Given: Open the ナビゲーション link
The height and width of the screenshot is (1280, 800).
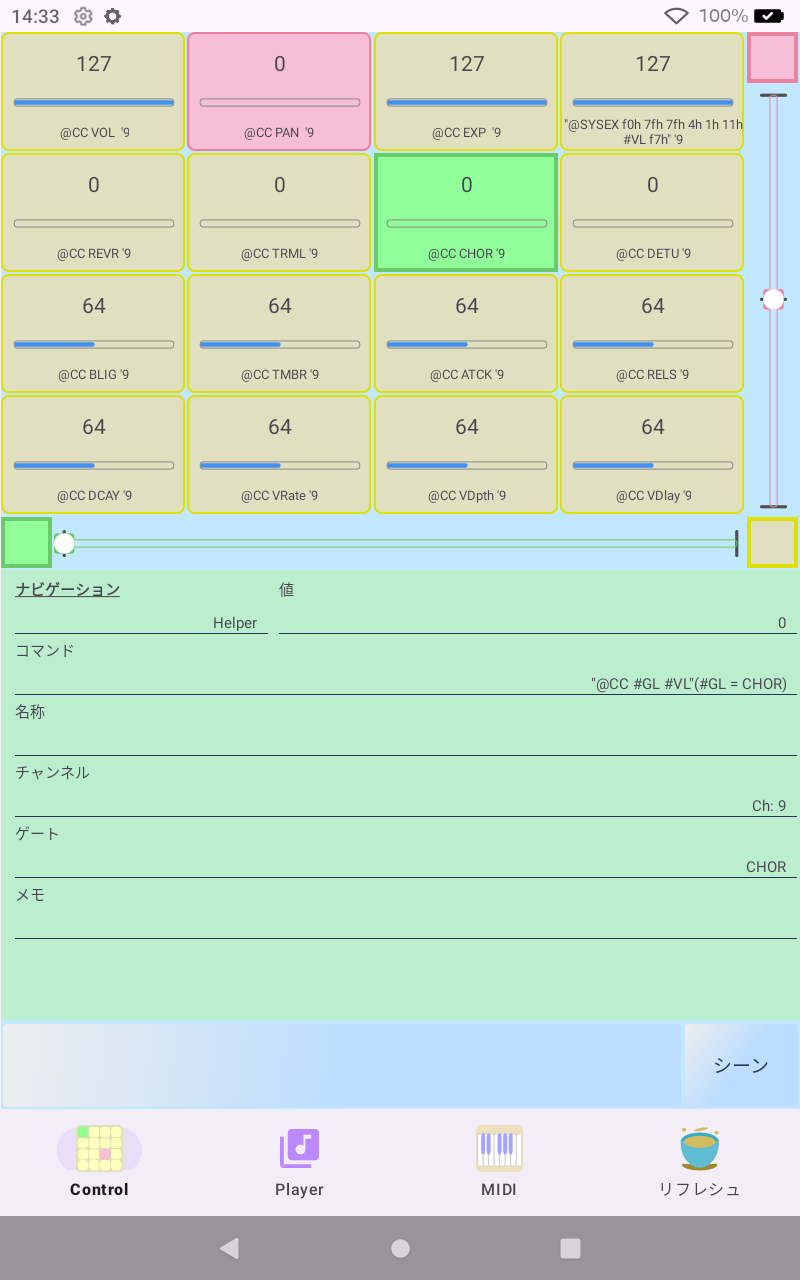Looking at the screenshot, I should point(68,589).
